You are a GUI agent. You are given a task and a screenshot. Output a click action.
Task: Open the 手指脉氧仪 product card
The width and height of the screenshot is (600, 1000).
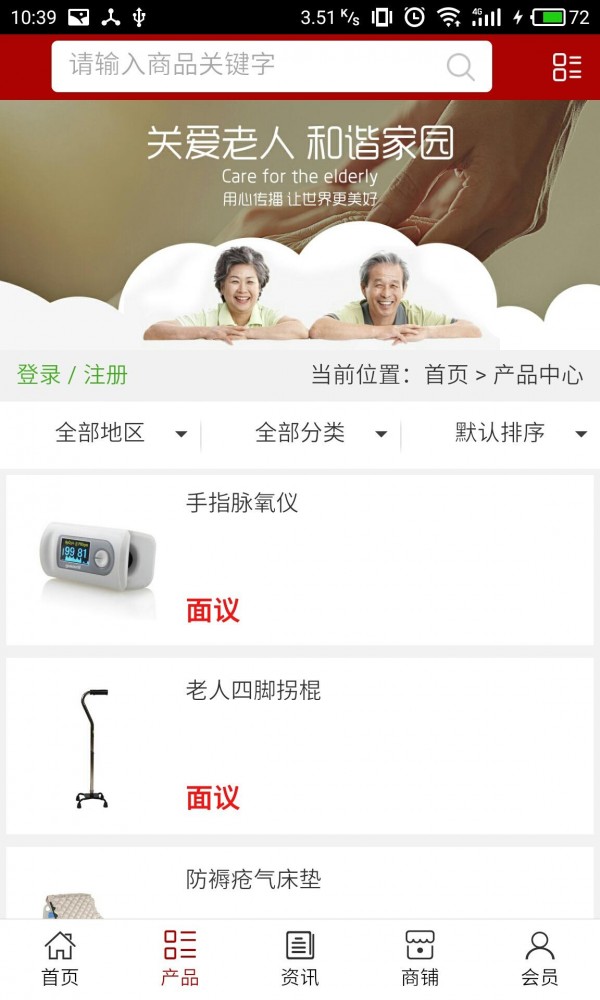[x=300, y=560]
